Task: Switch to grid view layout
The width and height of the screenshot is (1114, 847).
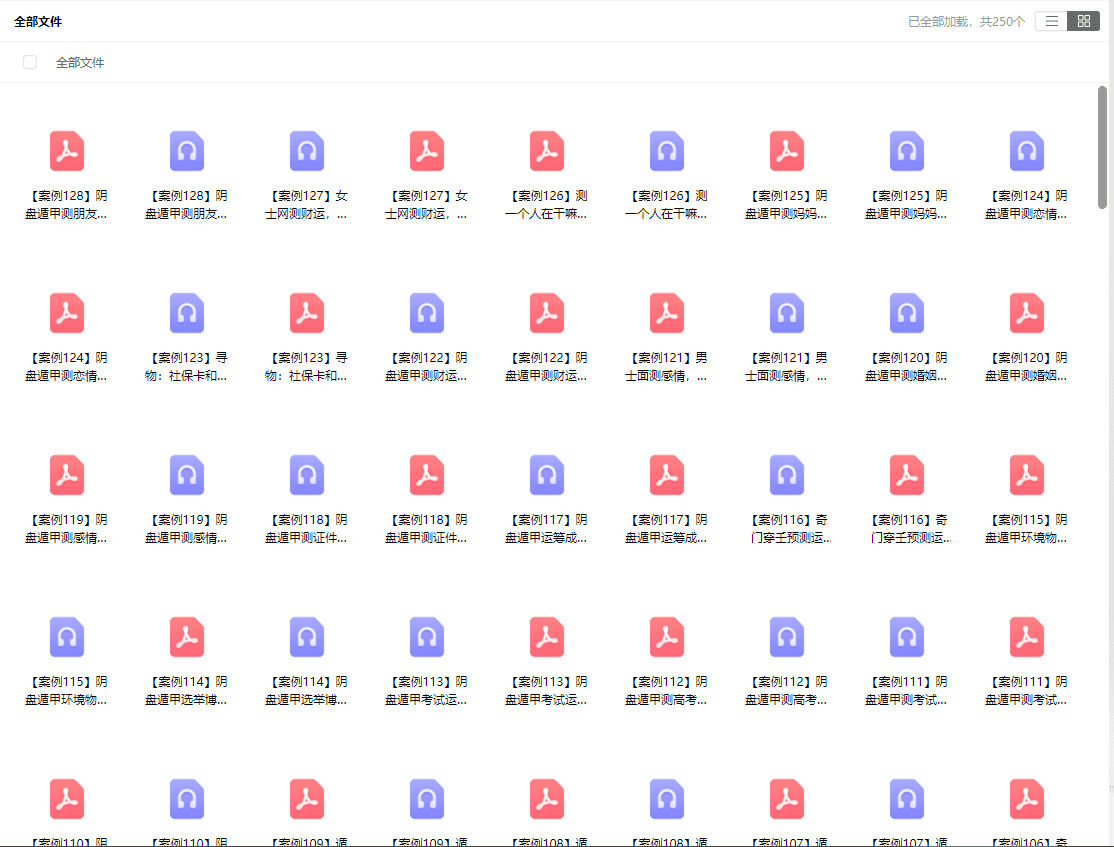Action: pyautogui.click(x=1083, y=21)
